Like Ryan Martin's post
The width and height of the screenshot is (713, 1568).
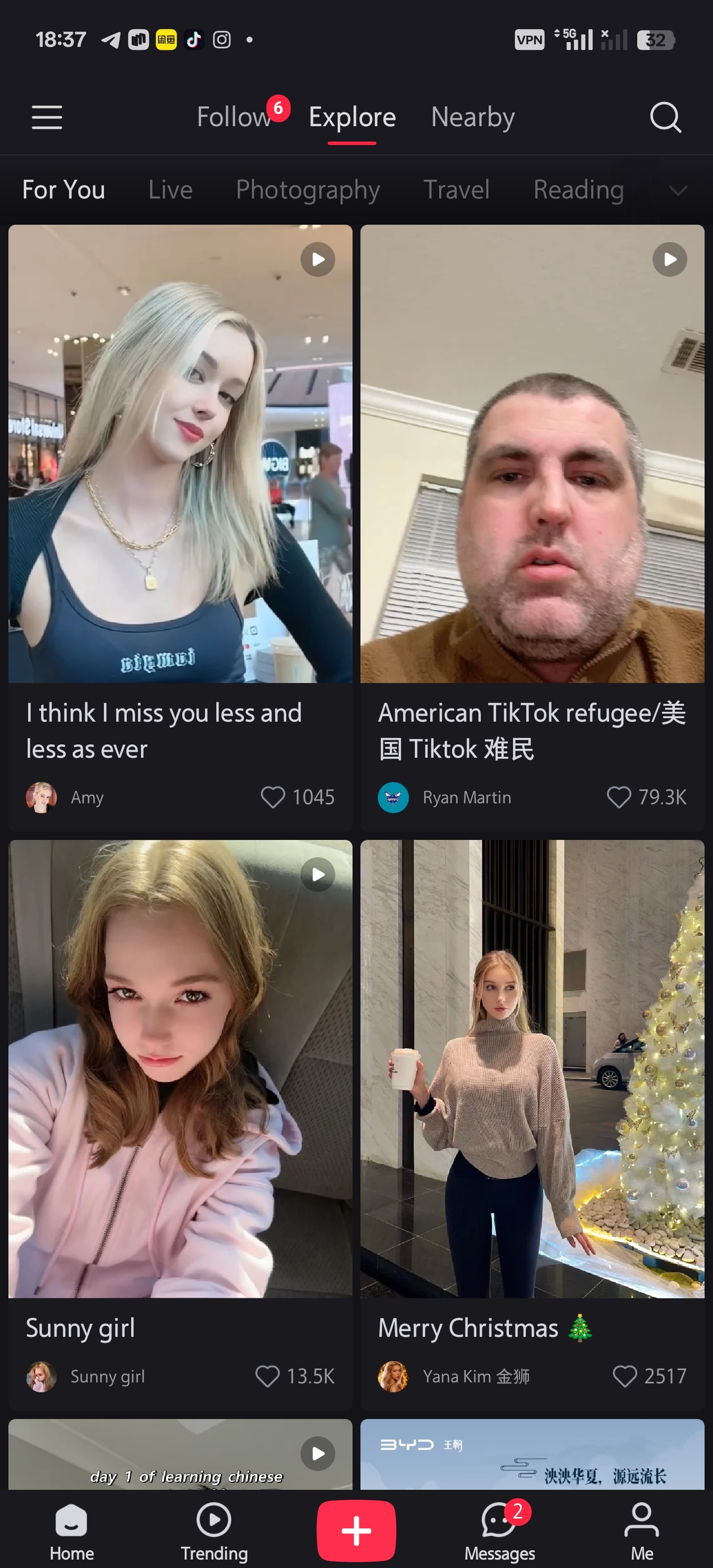click(618, 797)
